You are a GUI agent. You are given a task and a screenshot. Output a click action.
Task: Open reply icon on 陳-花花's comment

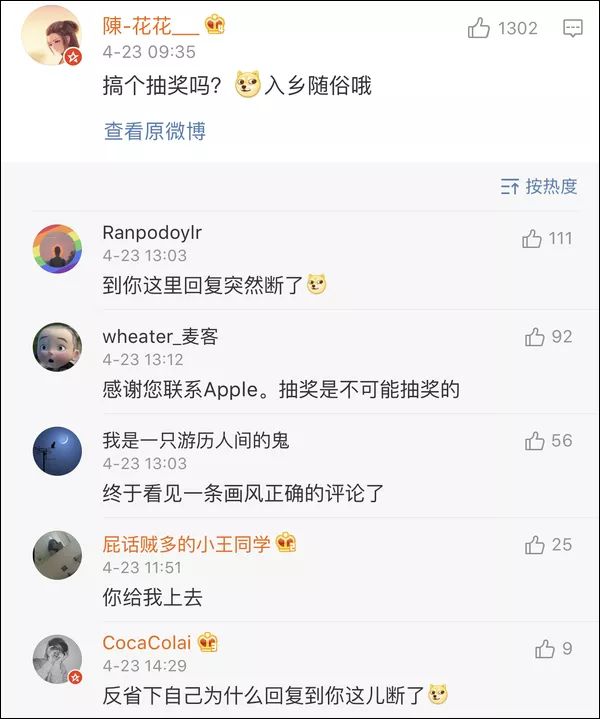click(572, 29)
